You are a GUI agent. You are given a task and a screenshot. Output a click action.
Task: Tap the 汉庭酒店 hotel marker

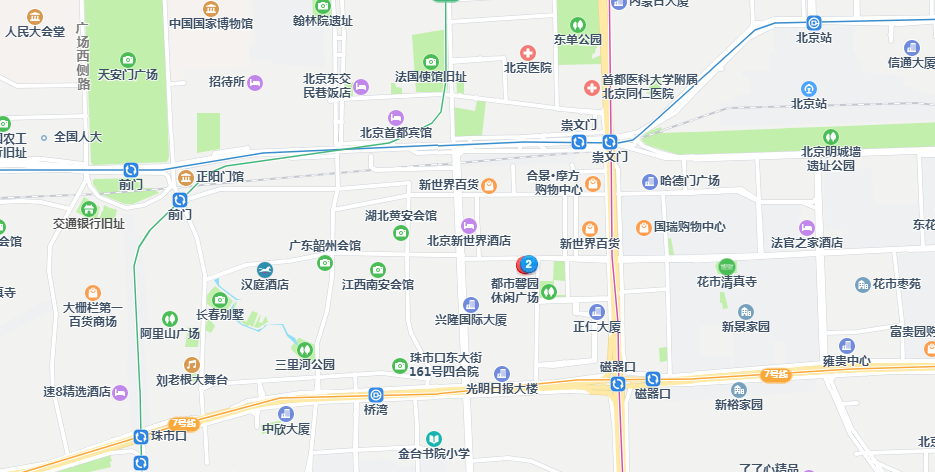[264, 269]
